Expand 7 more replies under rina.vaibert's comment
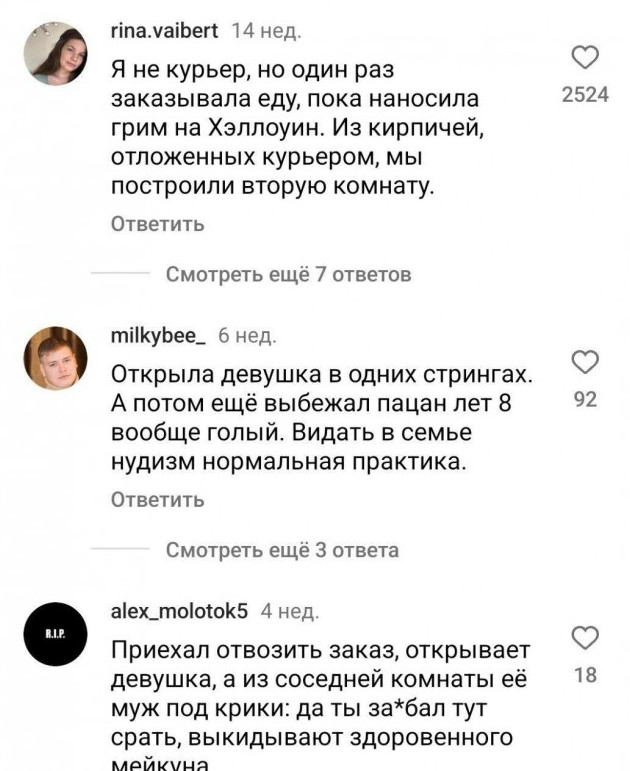Screen dimensions: 630x771 [287, 274]
